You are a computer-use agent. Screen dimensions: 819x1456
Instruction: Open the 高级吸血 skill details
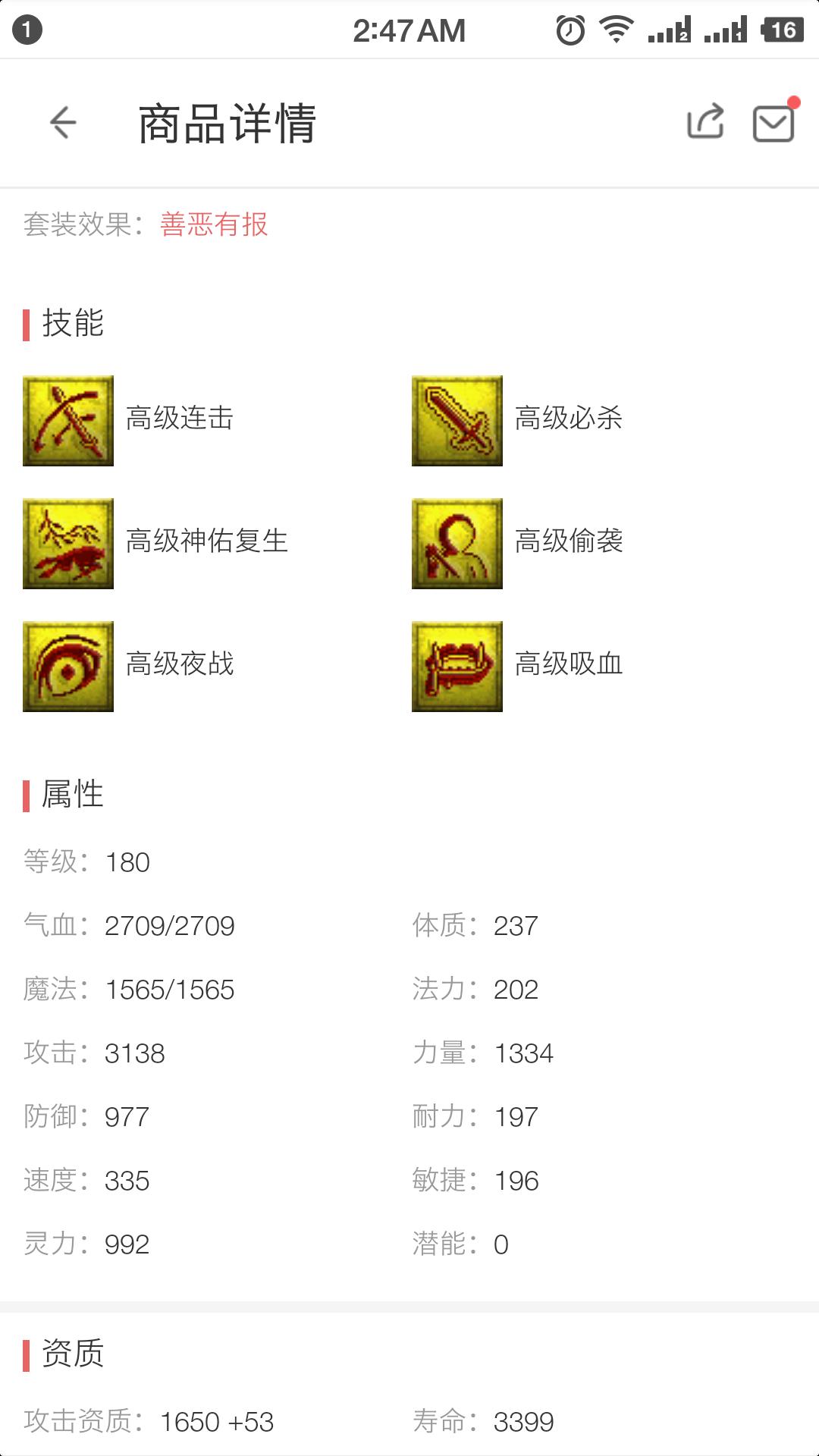click(457, 667)
